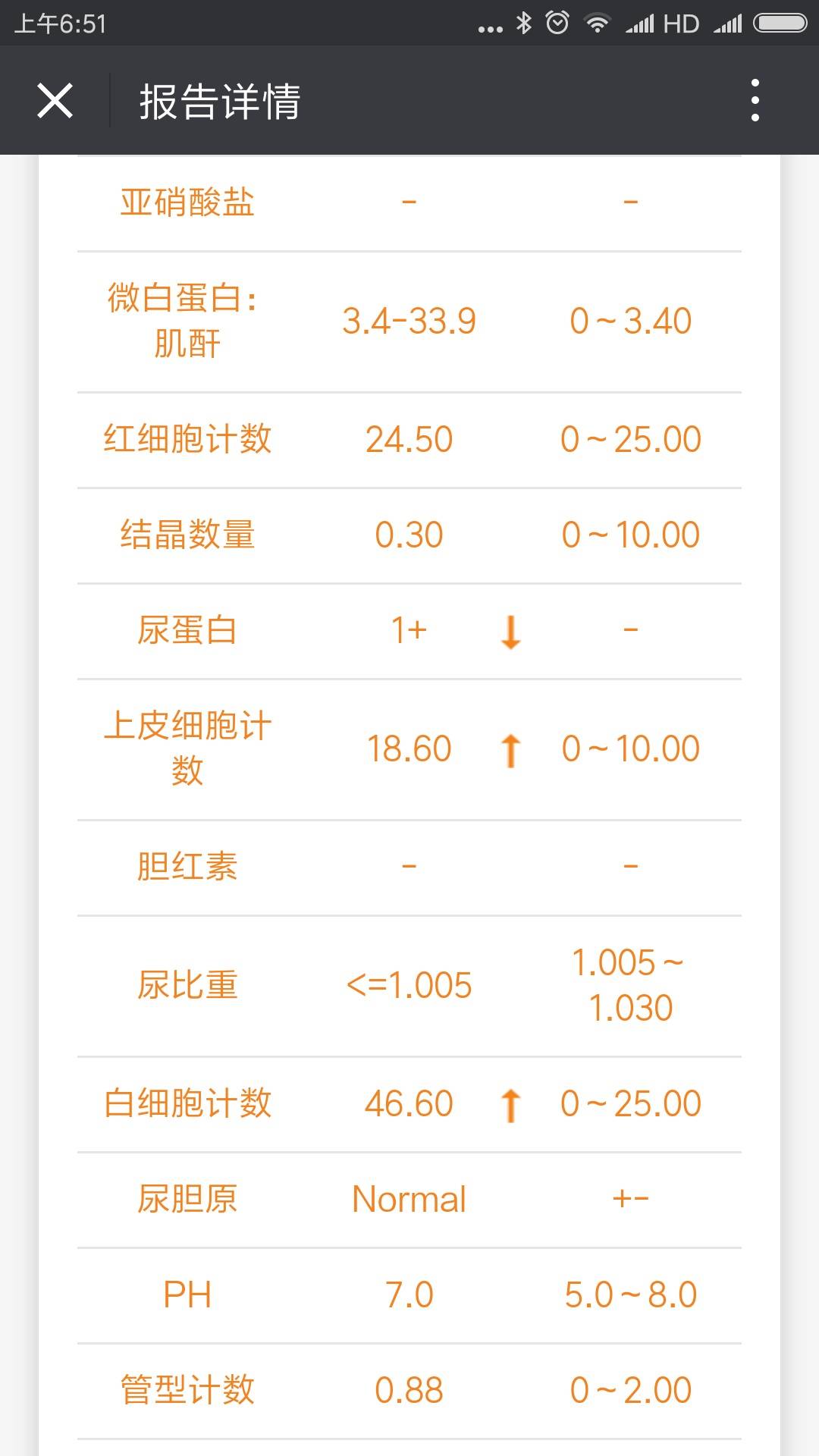Image resolution: width=819 pixels, height=1456 pixels.
Task: Select the 报告详情 title
Action: click(220, 102)
